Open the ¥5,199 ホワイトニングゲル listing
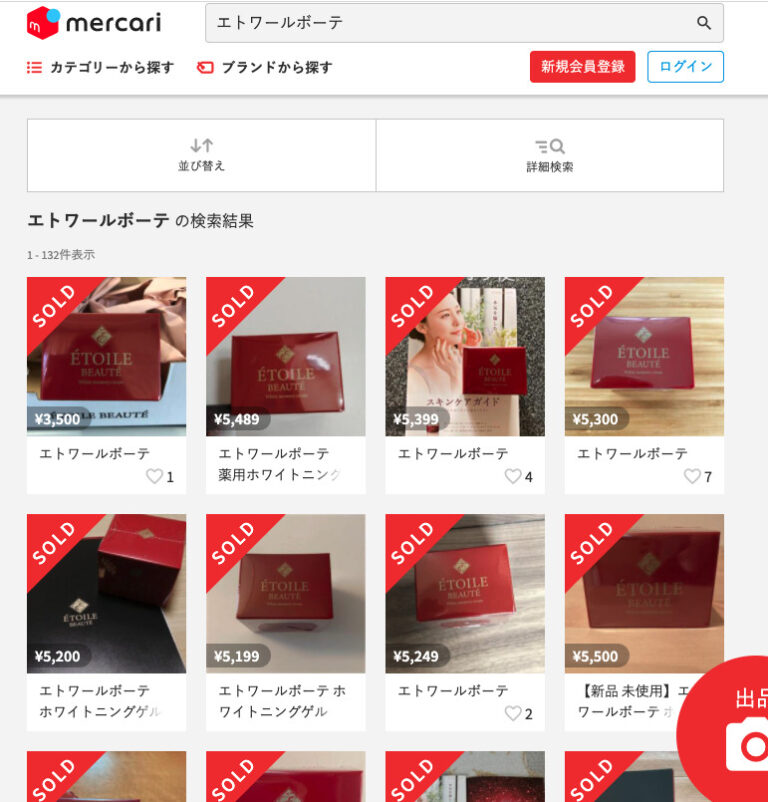The height and width of the screenshot is (802, 768). [x=285, y=595]
